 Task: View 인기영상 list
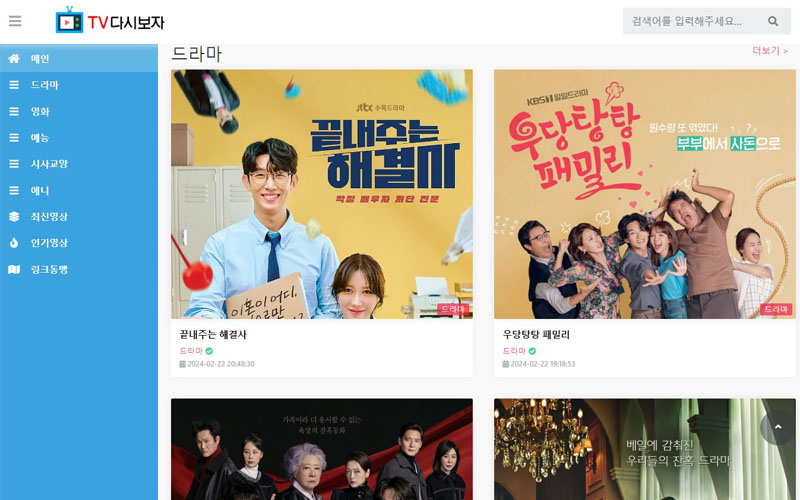click(x=48, y=243)
